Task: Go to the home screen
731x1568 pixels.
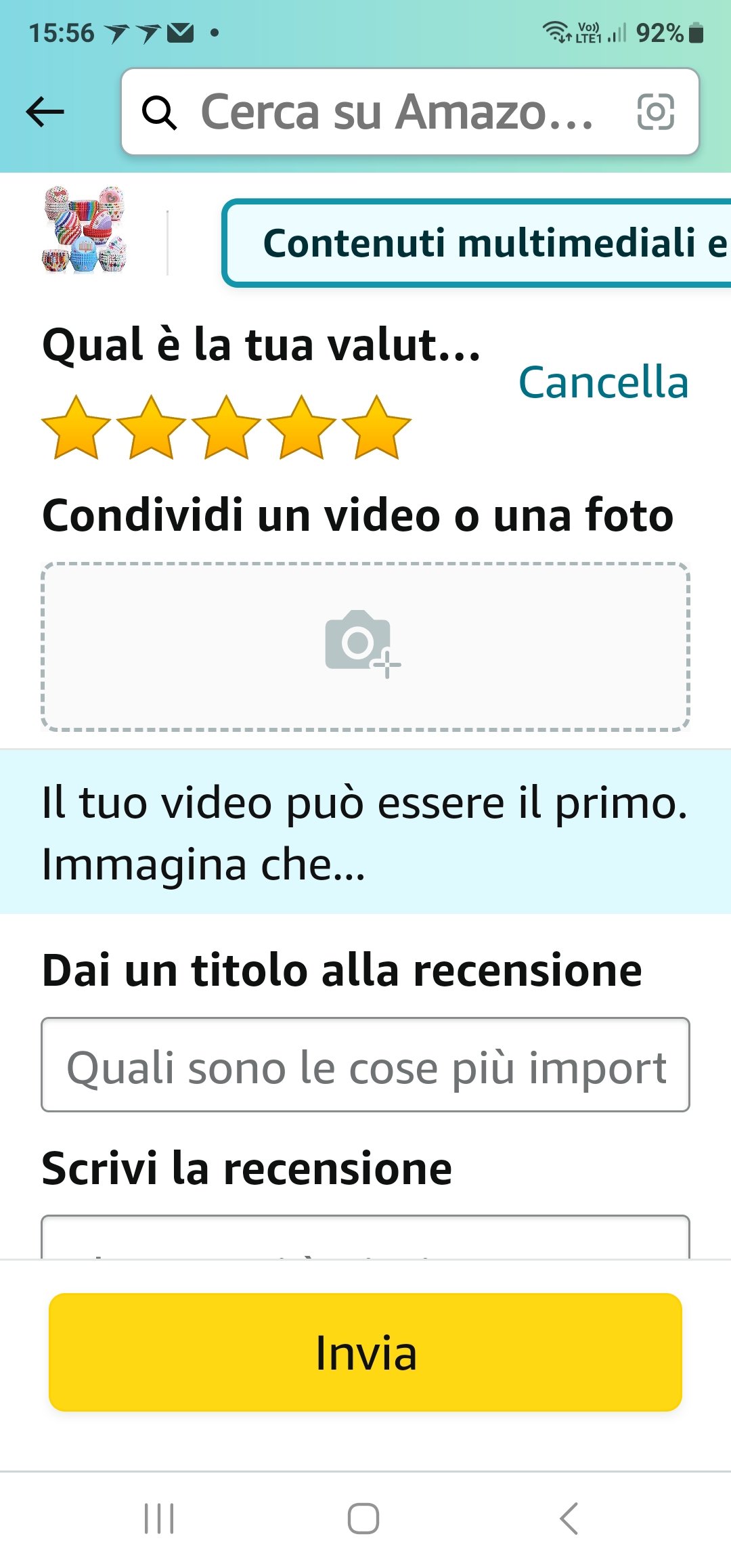Action: point(363,1519)
